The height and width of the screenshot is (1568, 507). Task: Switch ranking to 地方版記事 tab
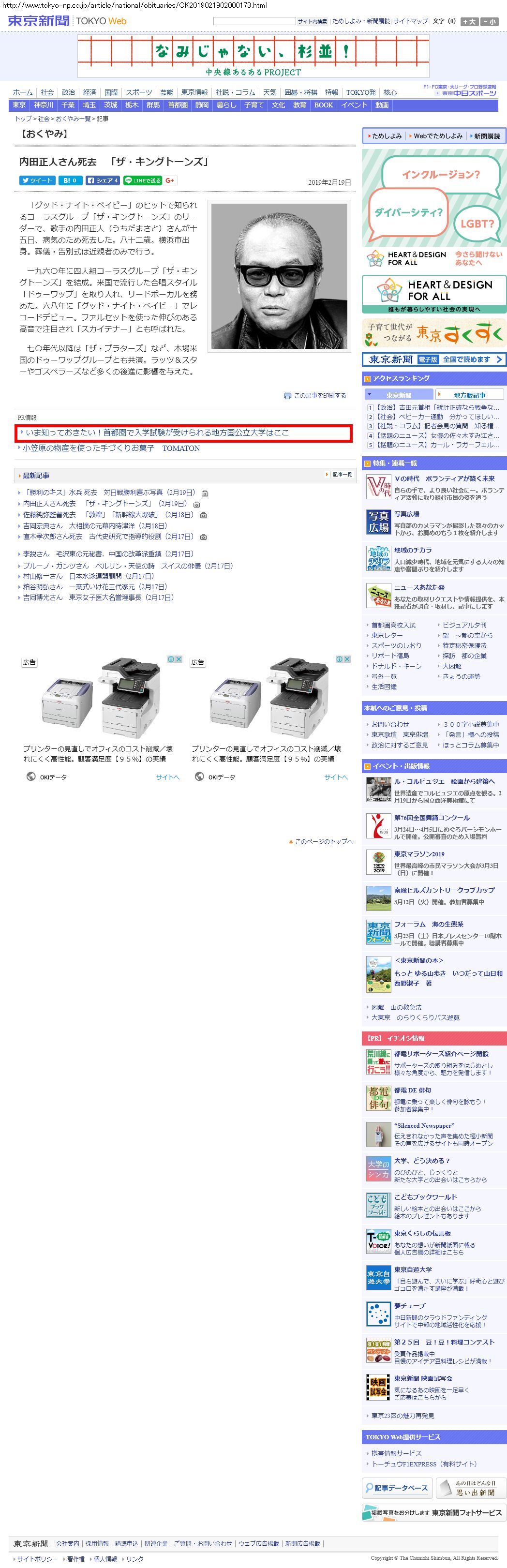469,395
